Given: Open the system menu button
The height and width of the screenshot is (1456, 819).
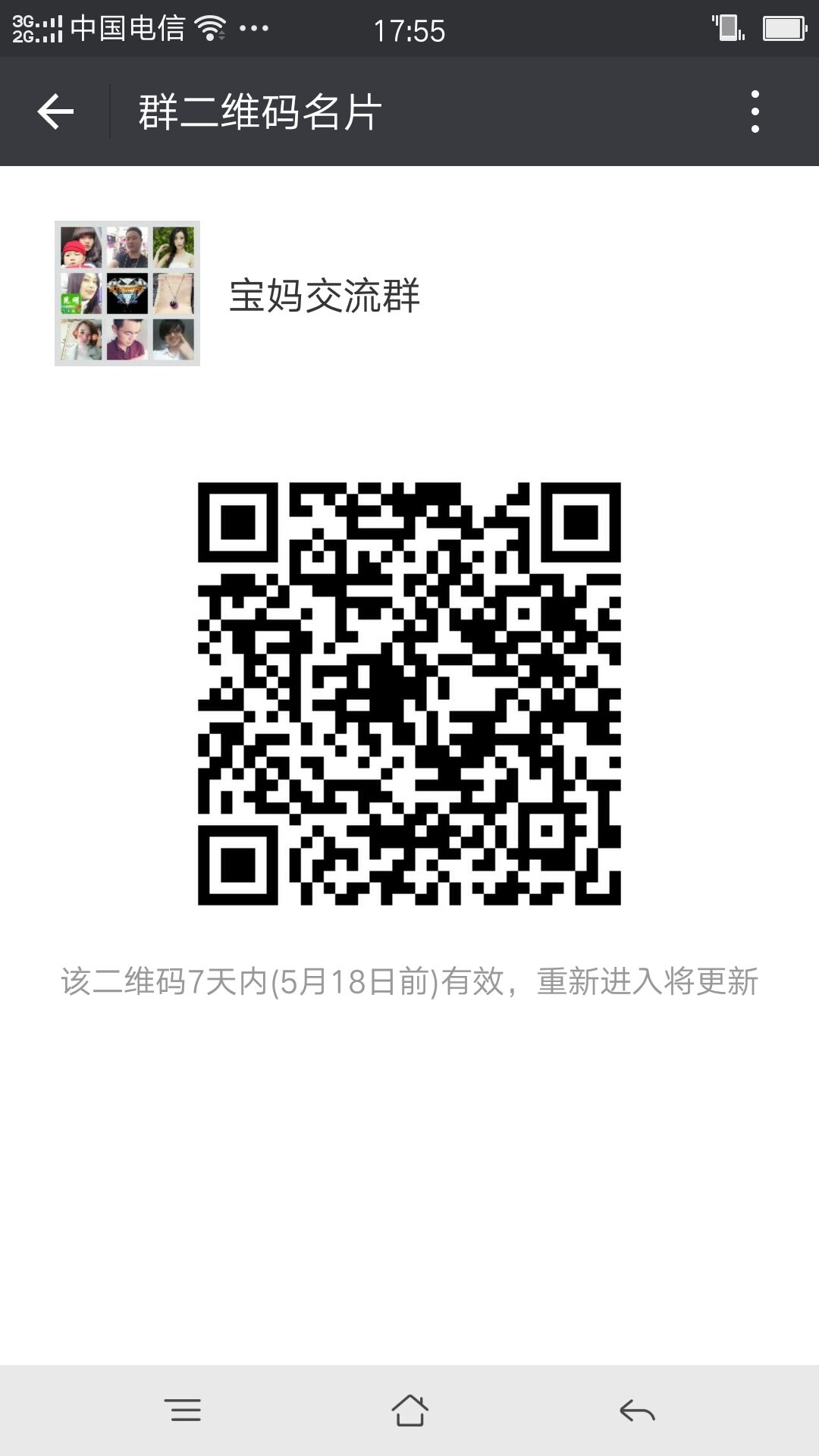Looking at the screenshot, I should pos(183,1410).
